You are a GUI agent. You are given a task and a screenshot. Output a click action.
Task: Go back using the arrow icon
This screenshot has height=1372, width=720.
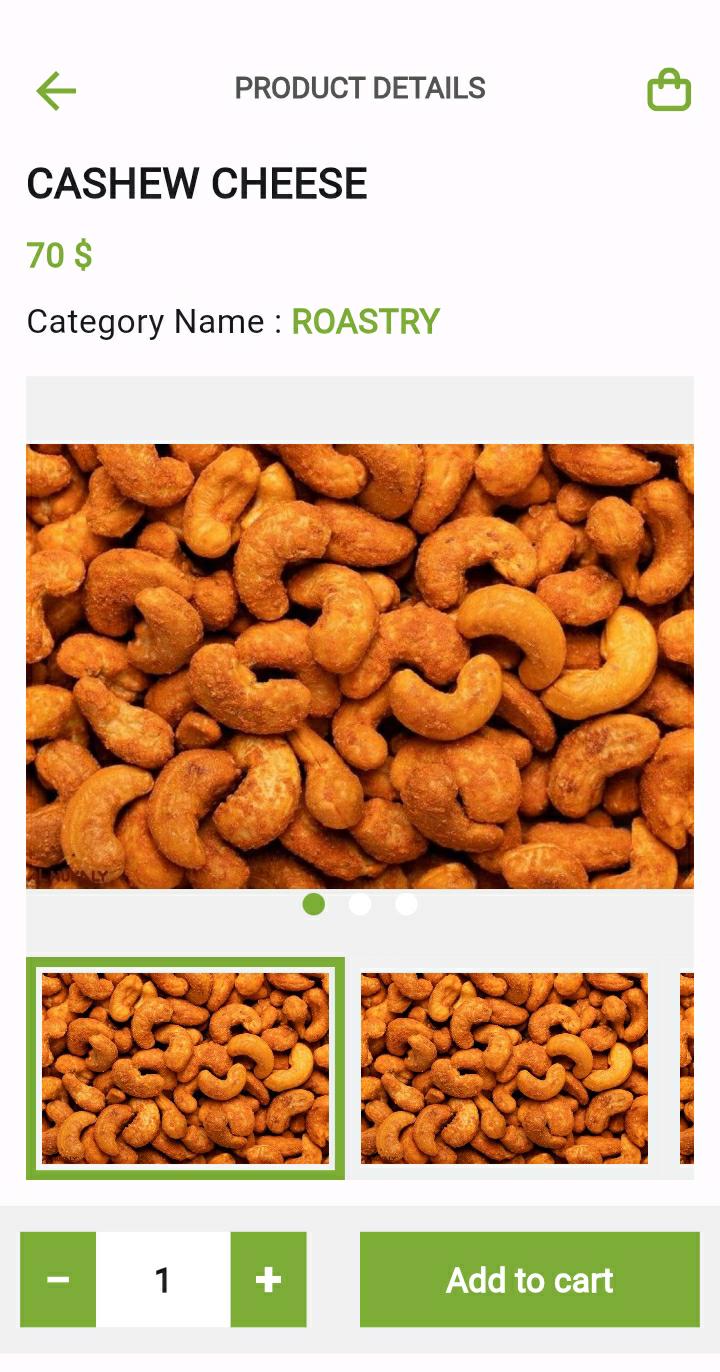point(56,90)
